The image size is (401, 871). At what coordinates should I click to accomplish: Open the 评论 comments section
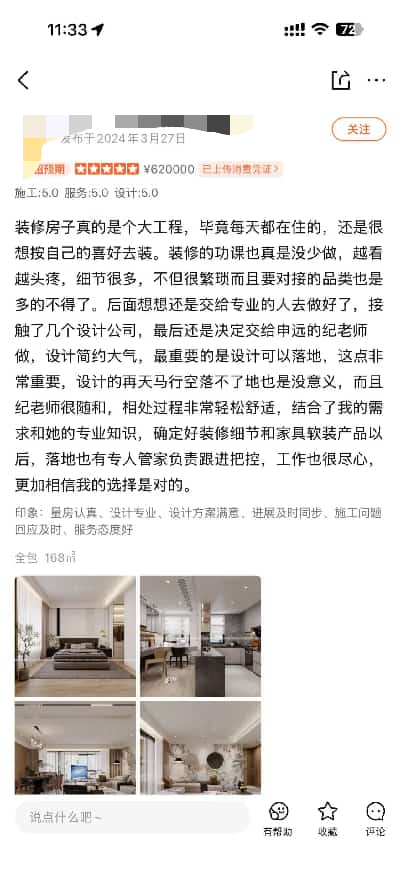[x=375, y=819]
